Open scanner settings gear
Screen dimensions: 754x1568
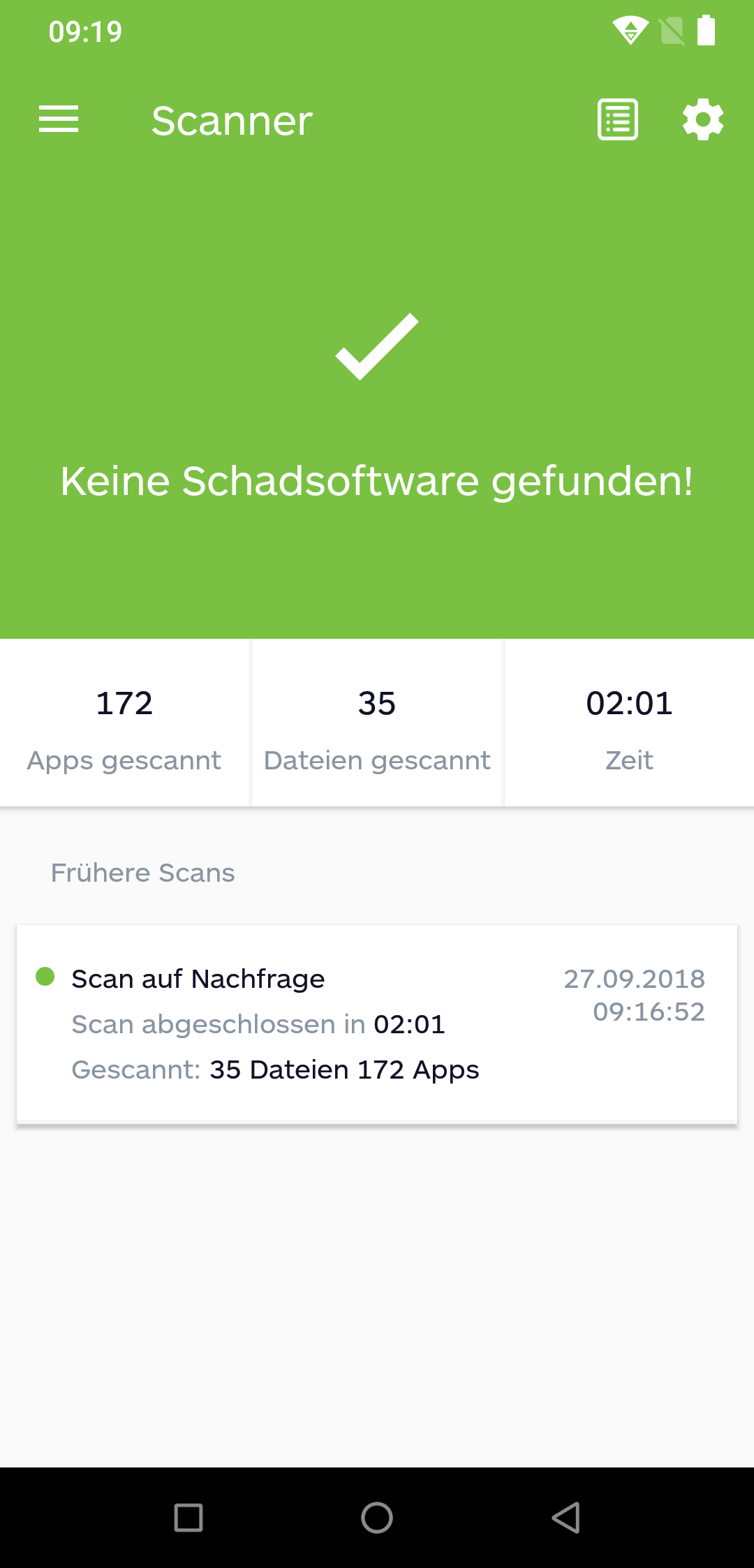(703, 119)
